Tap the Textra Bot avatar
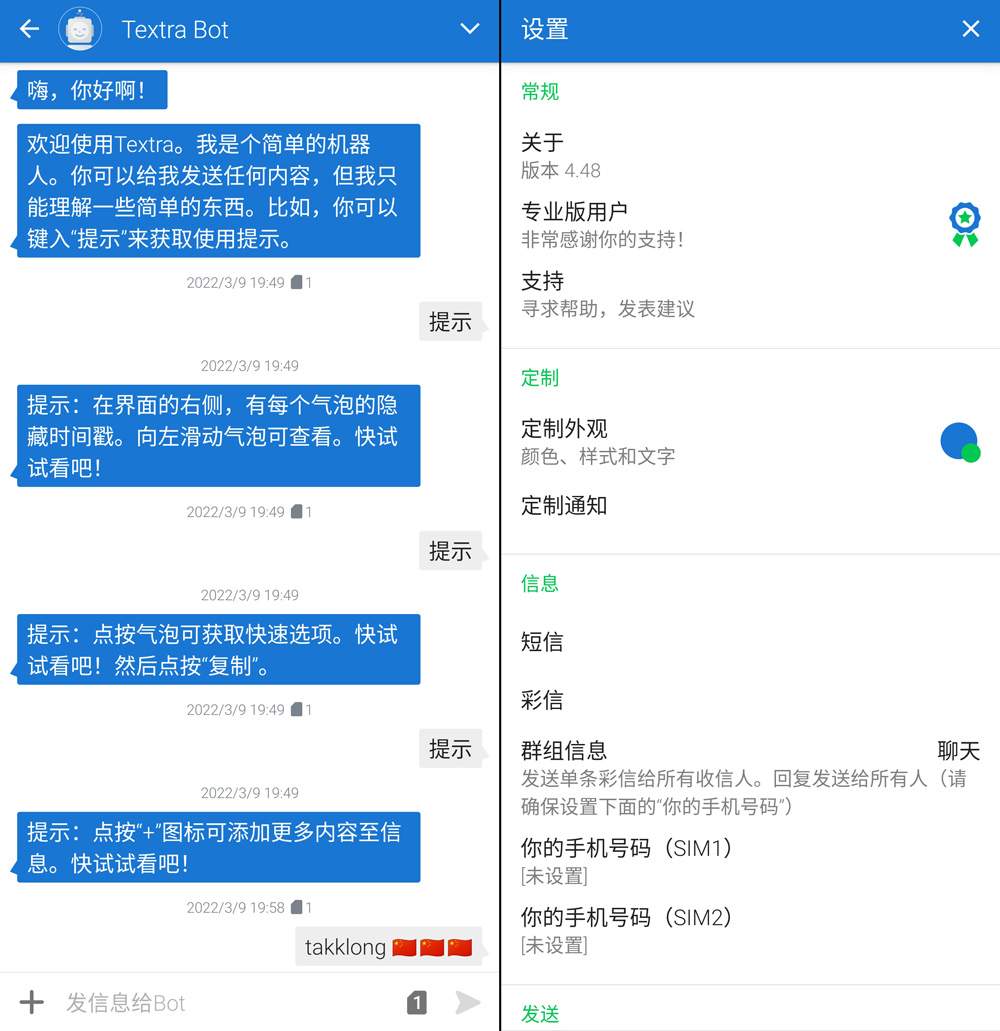The width and height of the screenshot is (1000, 1031). [80, 29]
